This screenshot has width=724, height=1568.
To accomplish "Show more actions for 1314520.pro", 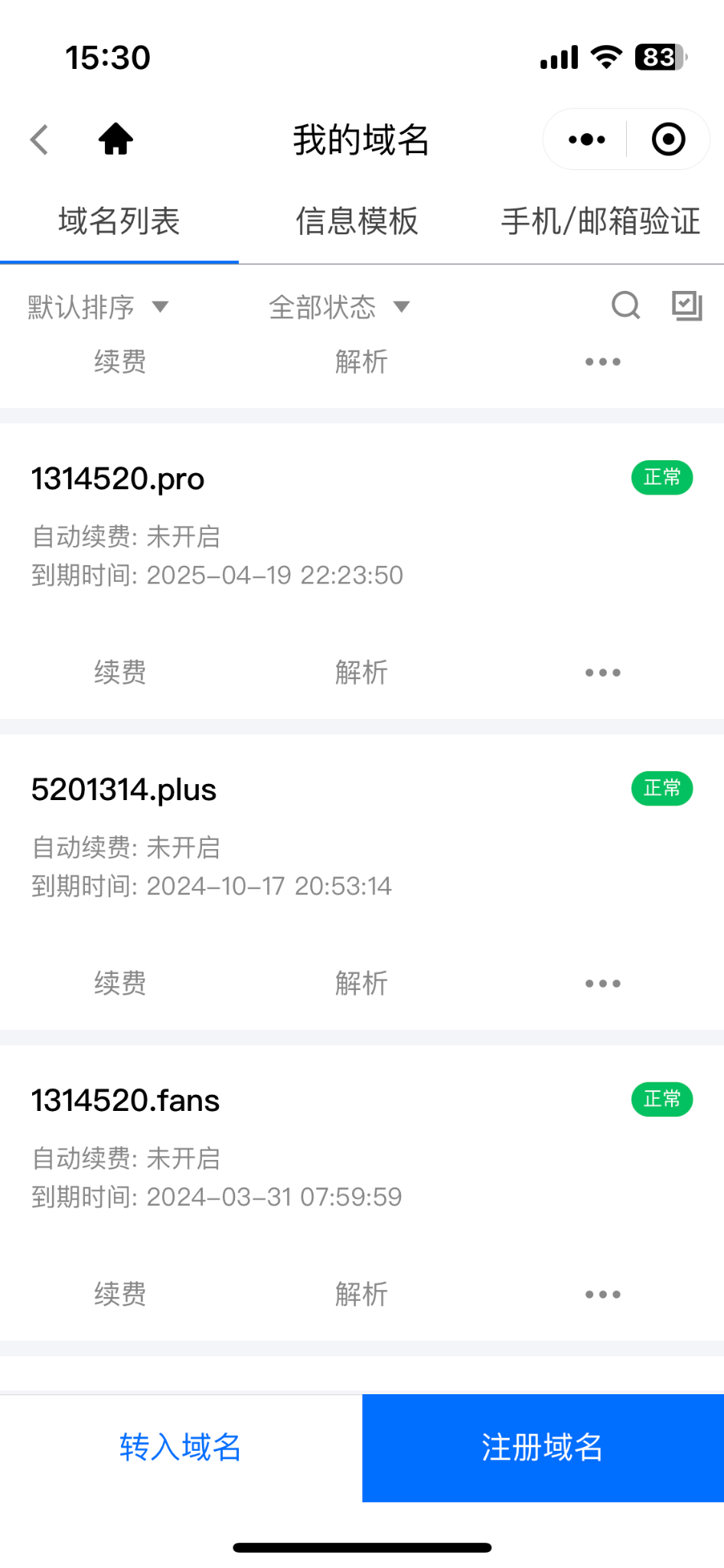I will [x=602, y=672].
